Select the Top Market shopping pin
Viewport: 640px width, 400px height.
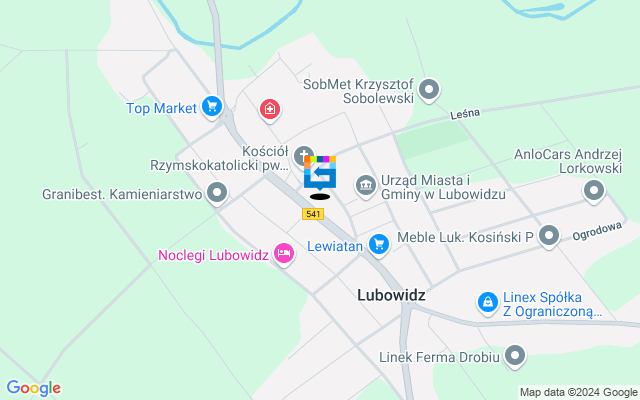[x=211, y=106]
